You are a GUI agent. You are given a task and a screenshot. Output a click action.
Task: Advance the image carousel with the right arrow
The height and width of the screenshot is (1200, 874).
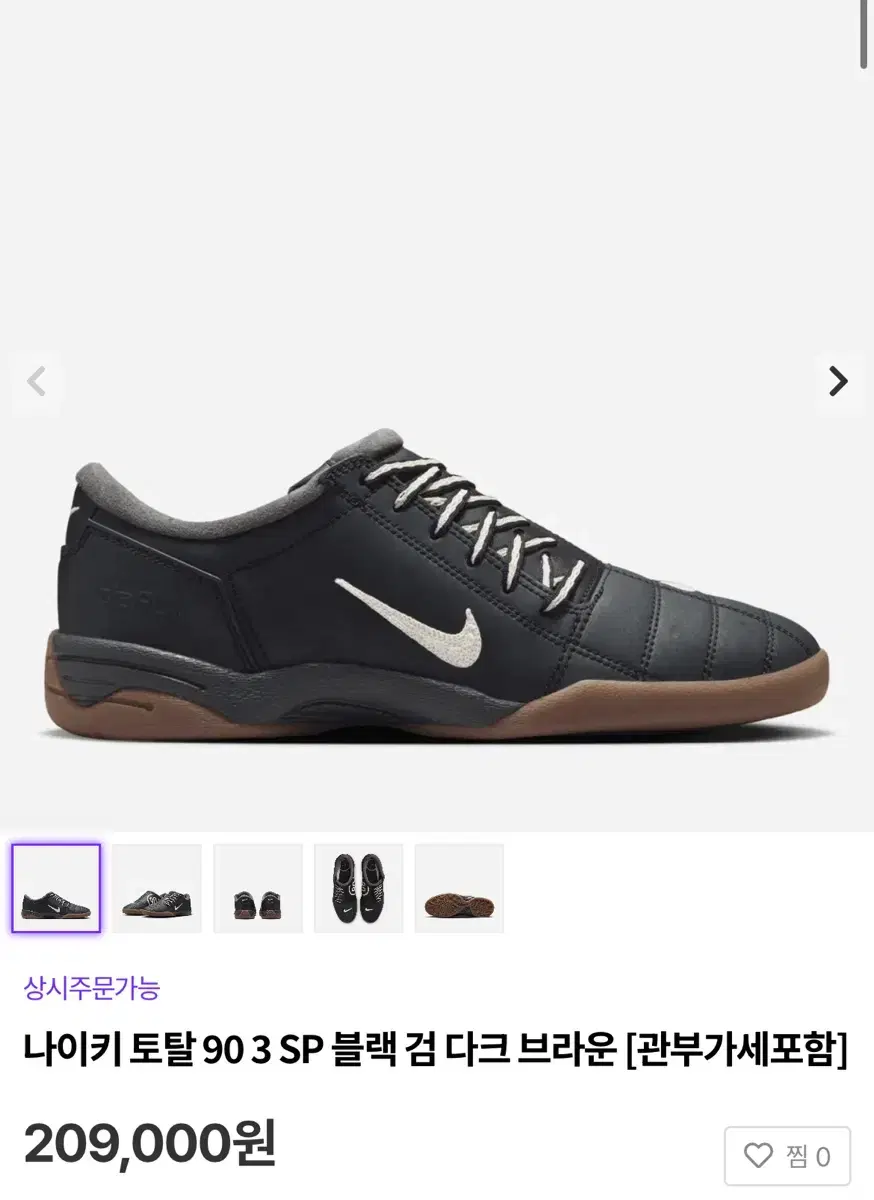(836, 383)
